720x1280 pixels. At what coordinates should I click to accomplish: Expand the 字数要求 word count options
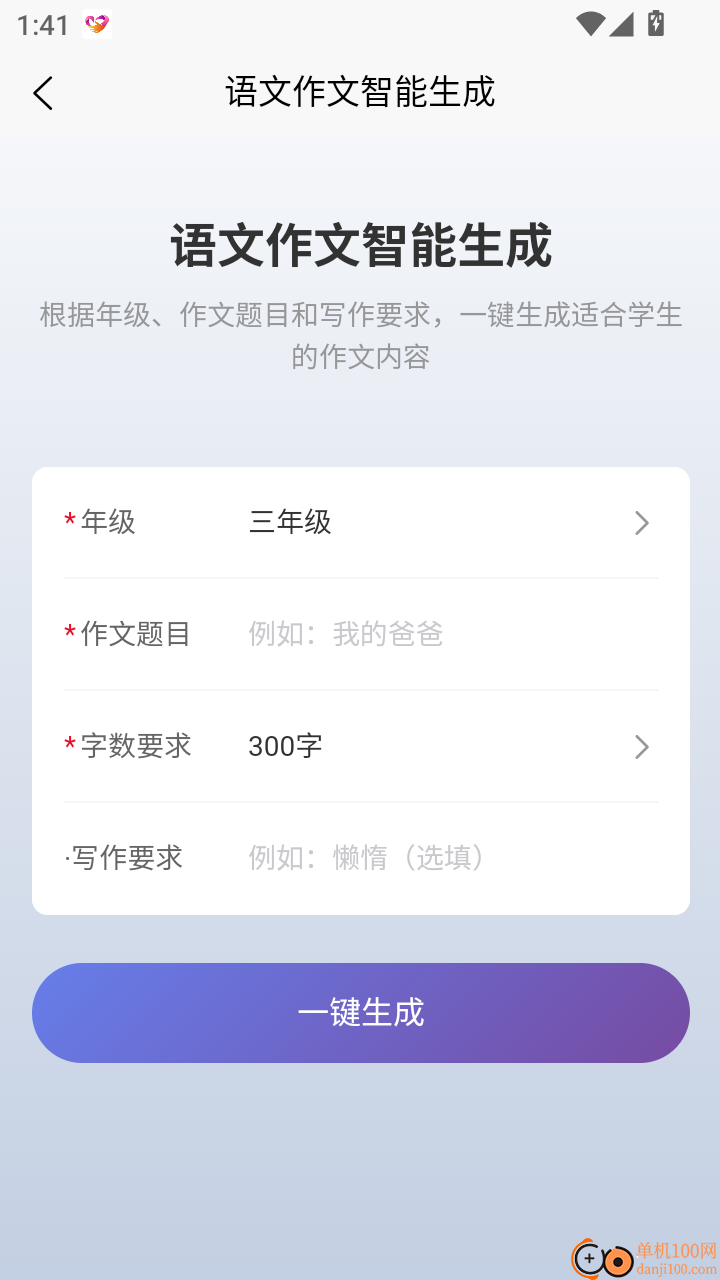pyautogui.click(x=360, y=746)
